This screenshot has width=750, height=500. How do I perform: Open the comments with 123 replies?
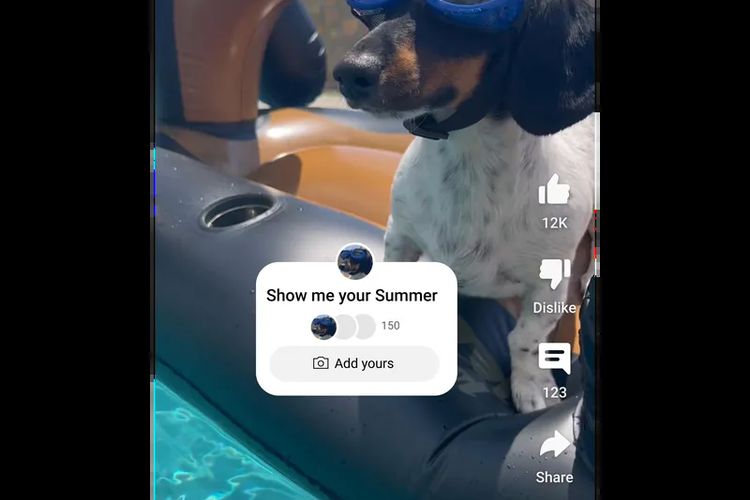(554, 358)
